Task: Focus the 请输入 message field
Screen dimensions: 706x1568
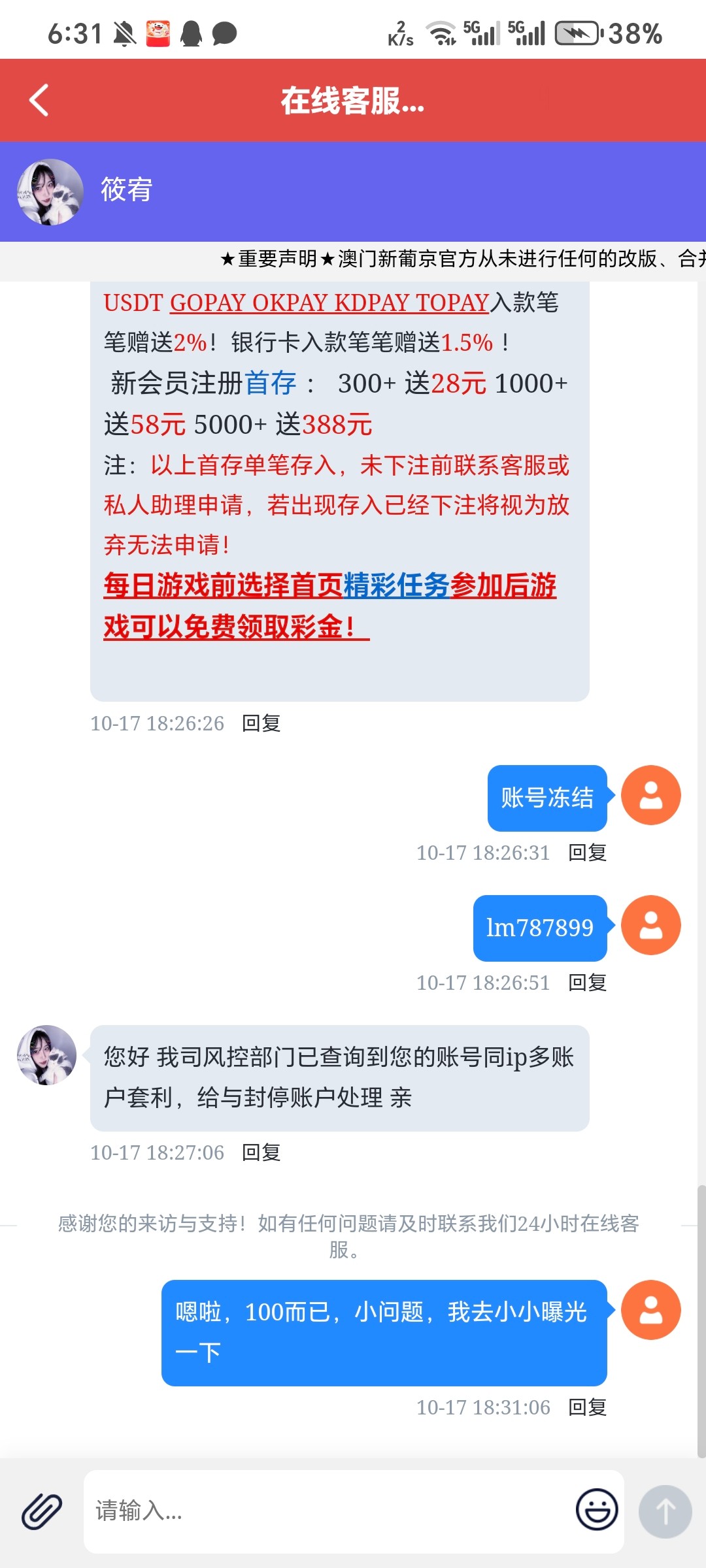Action: (x=327, y=1511)
